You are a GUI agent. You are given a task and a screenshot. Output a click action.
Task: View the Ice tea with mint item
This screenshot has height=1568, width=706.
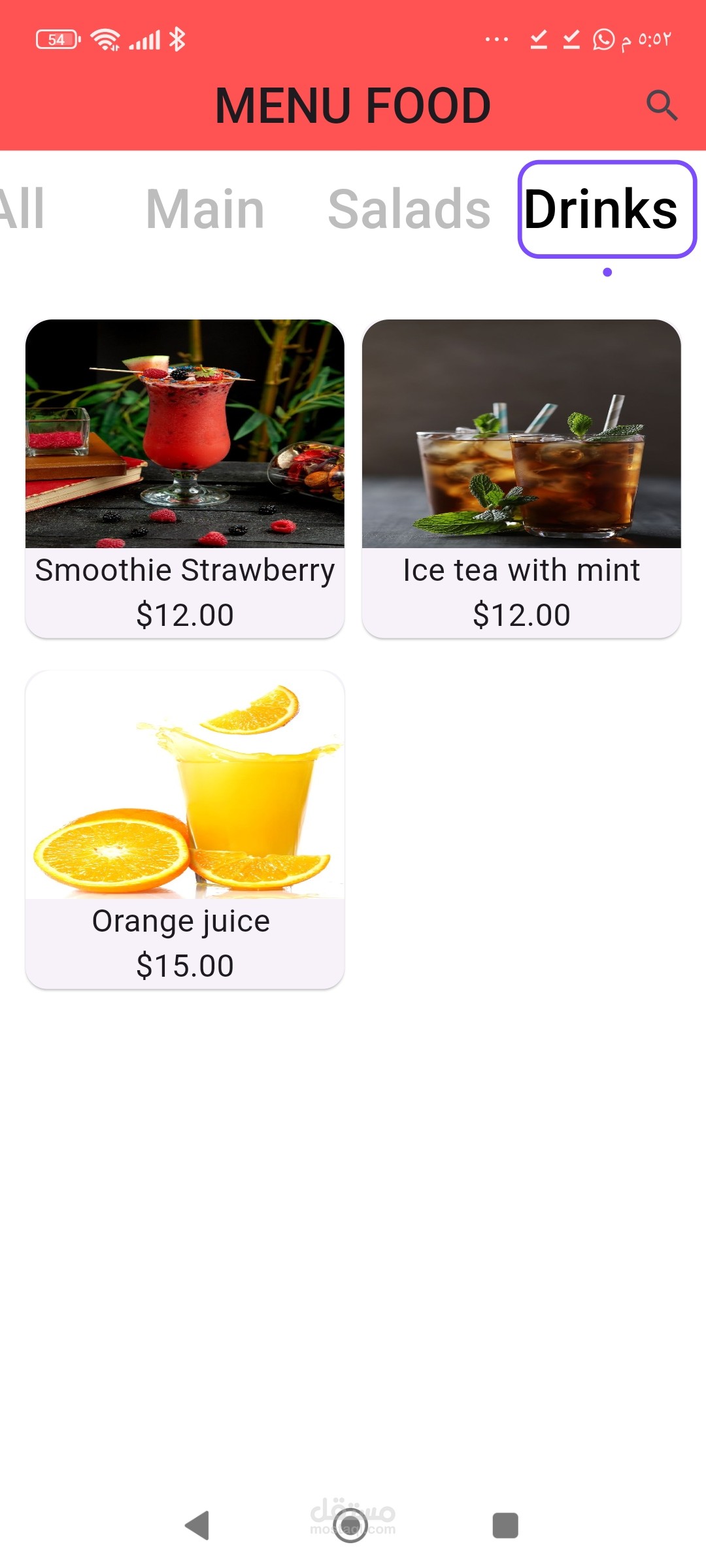521,478
